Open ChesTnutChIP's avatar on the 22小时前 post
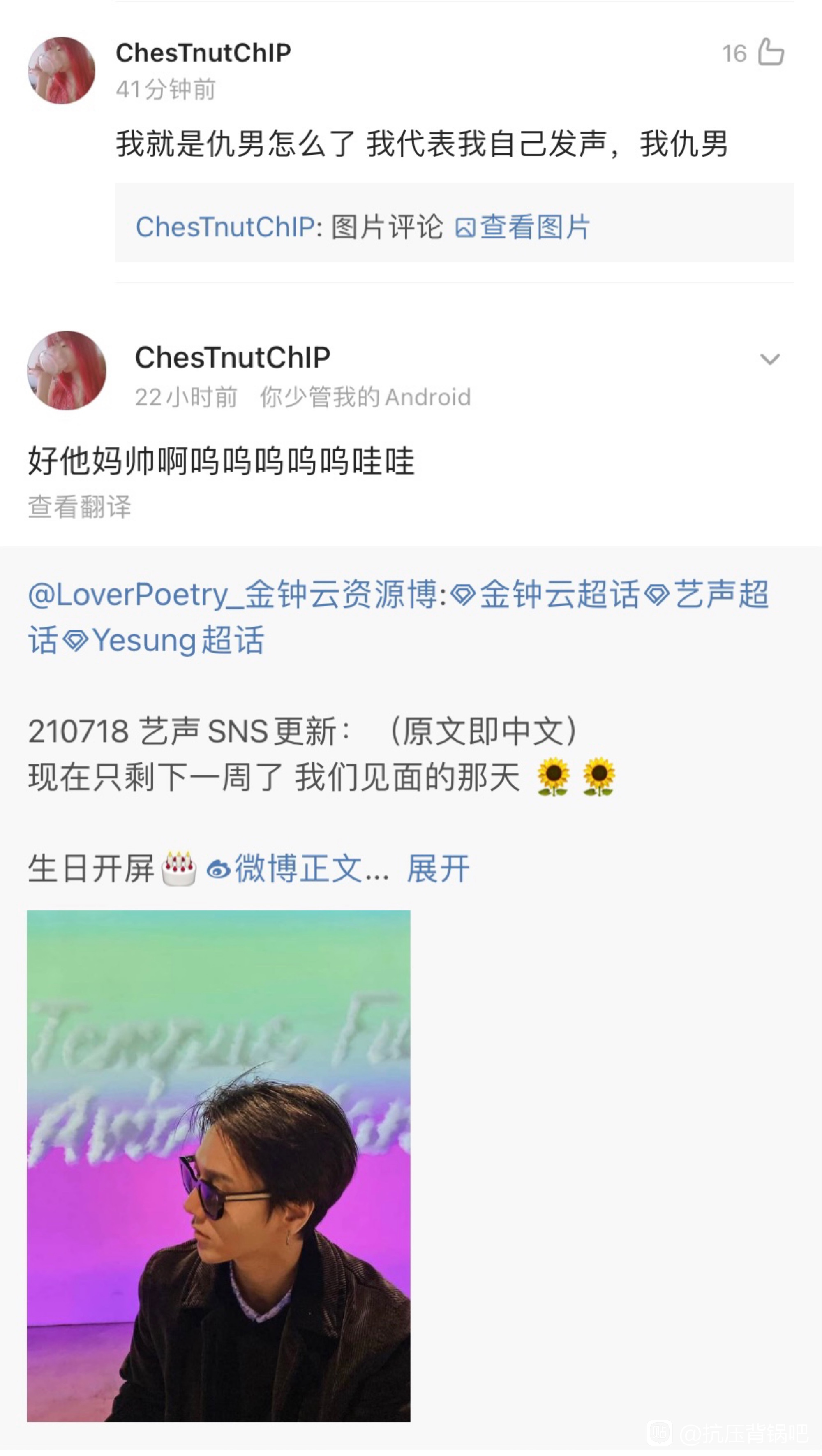Viewport: 822px width, 1456px height. coord(67,370)
